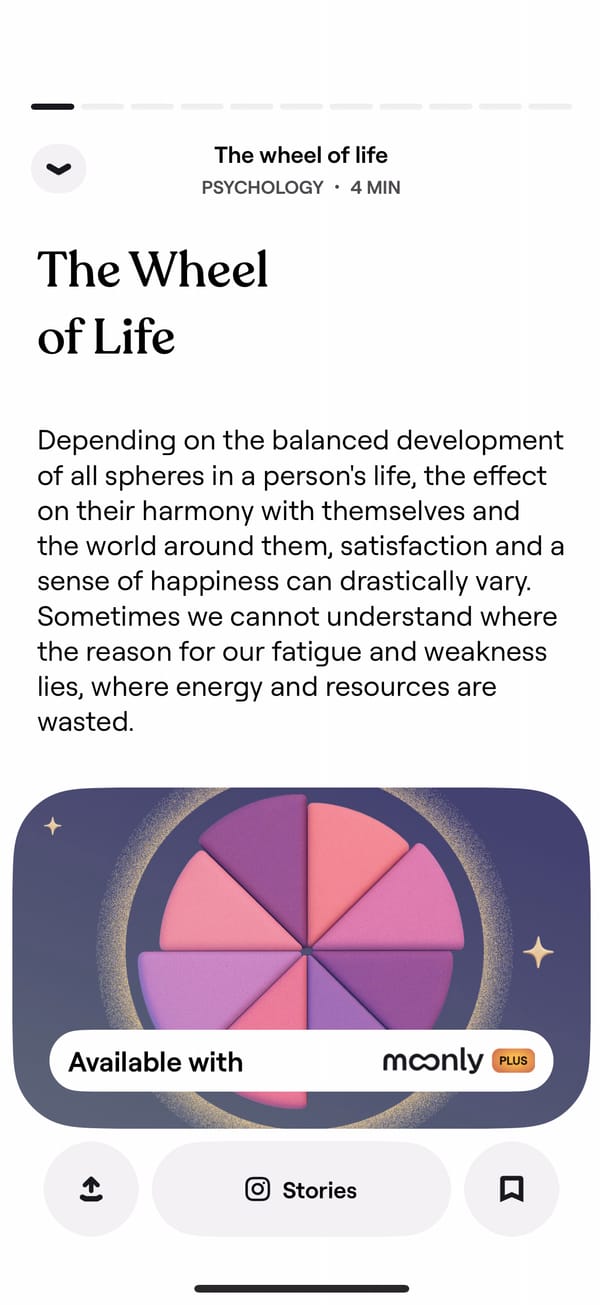Bookmark The Wheel of Life article
Screen dimensions: 603x1305
pyautogui.click(x=511, y=1188)
